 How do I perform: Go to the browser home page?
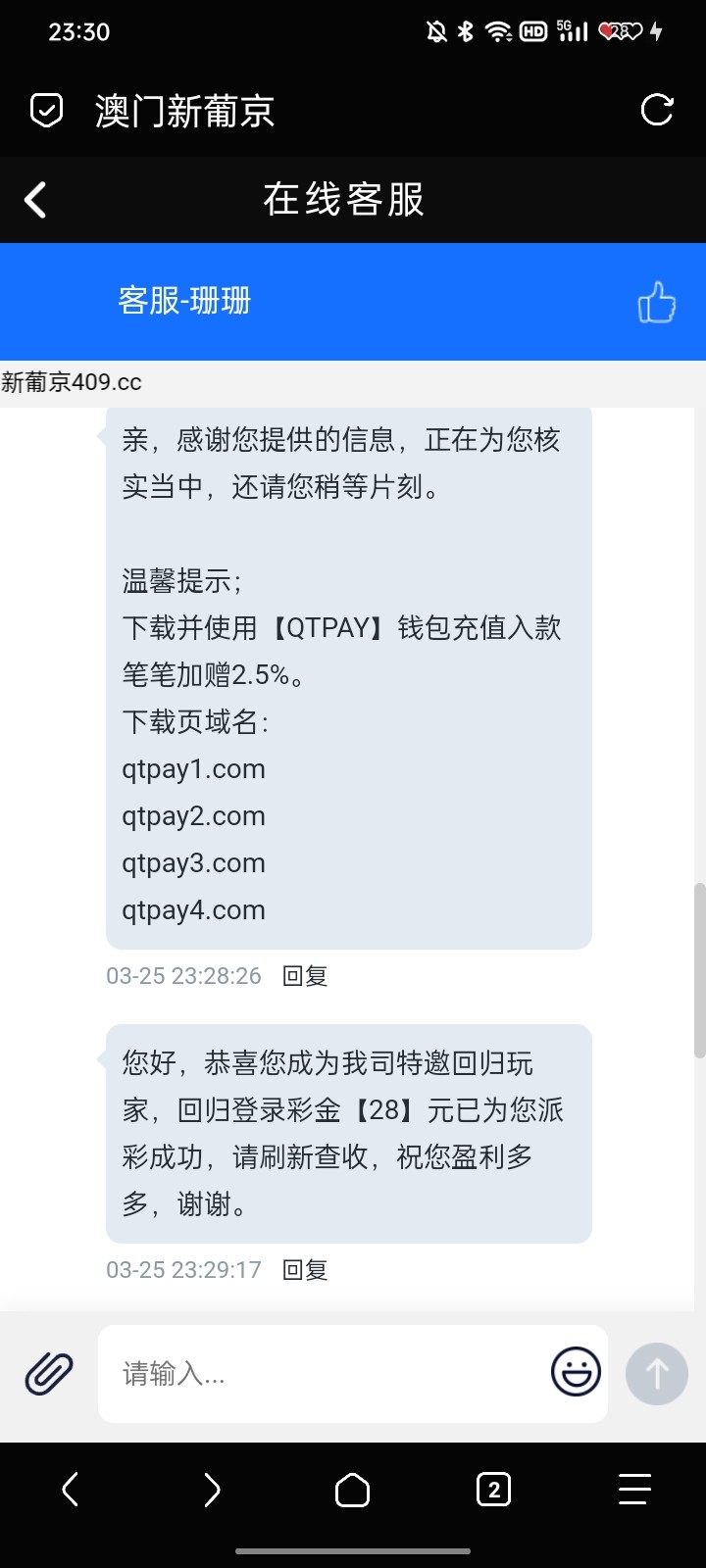(353, 1490)
